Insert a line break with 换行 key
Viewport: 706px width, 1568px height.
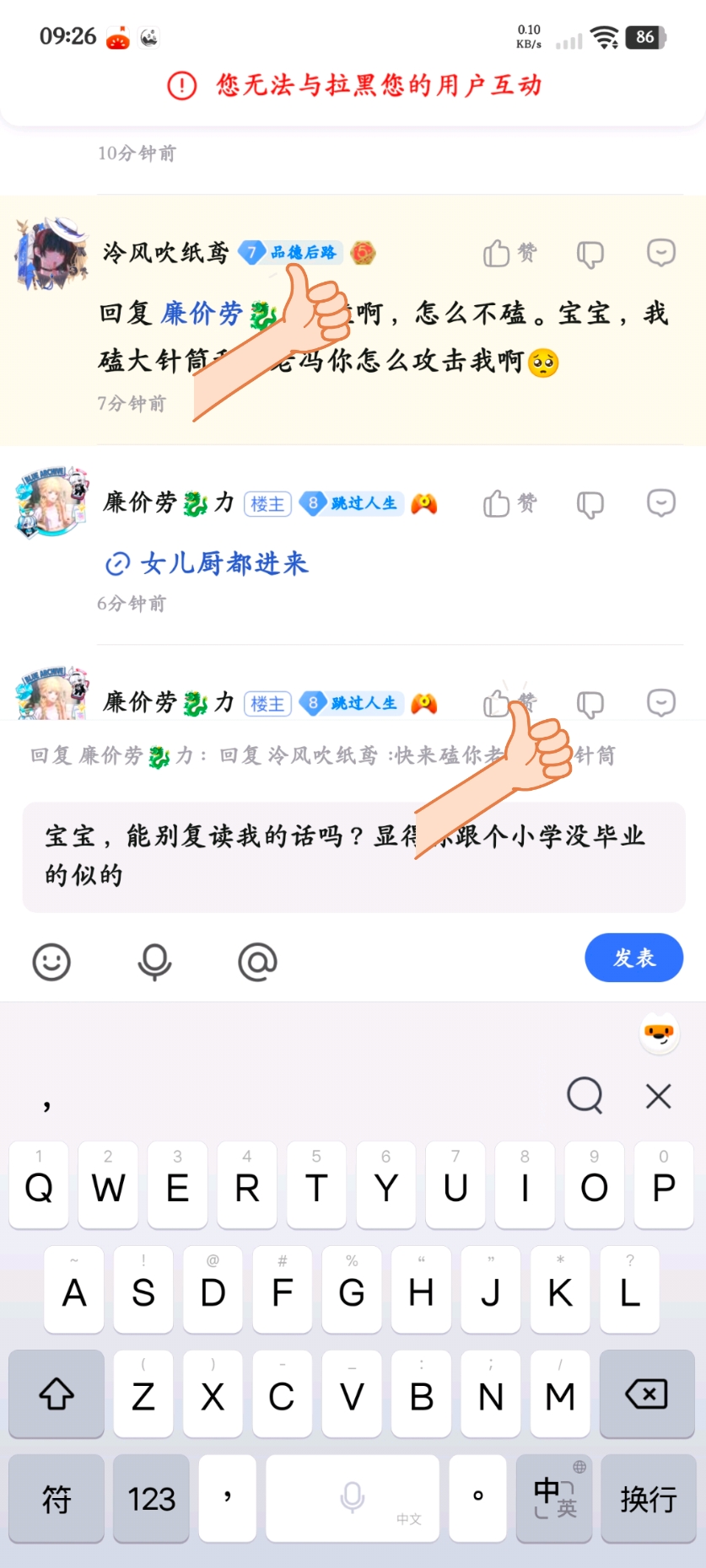648,1498
